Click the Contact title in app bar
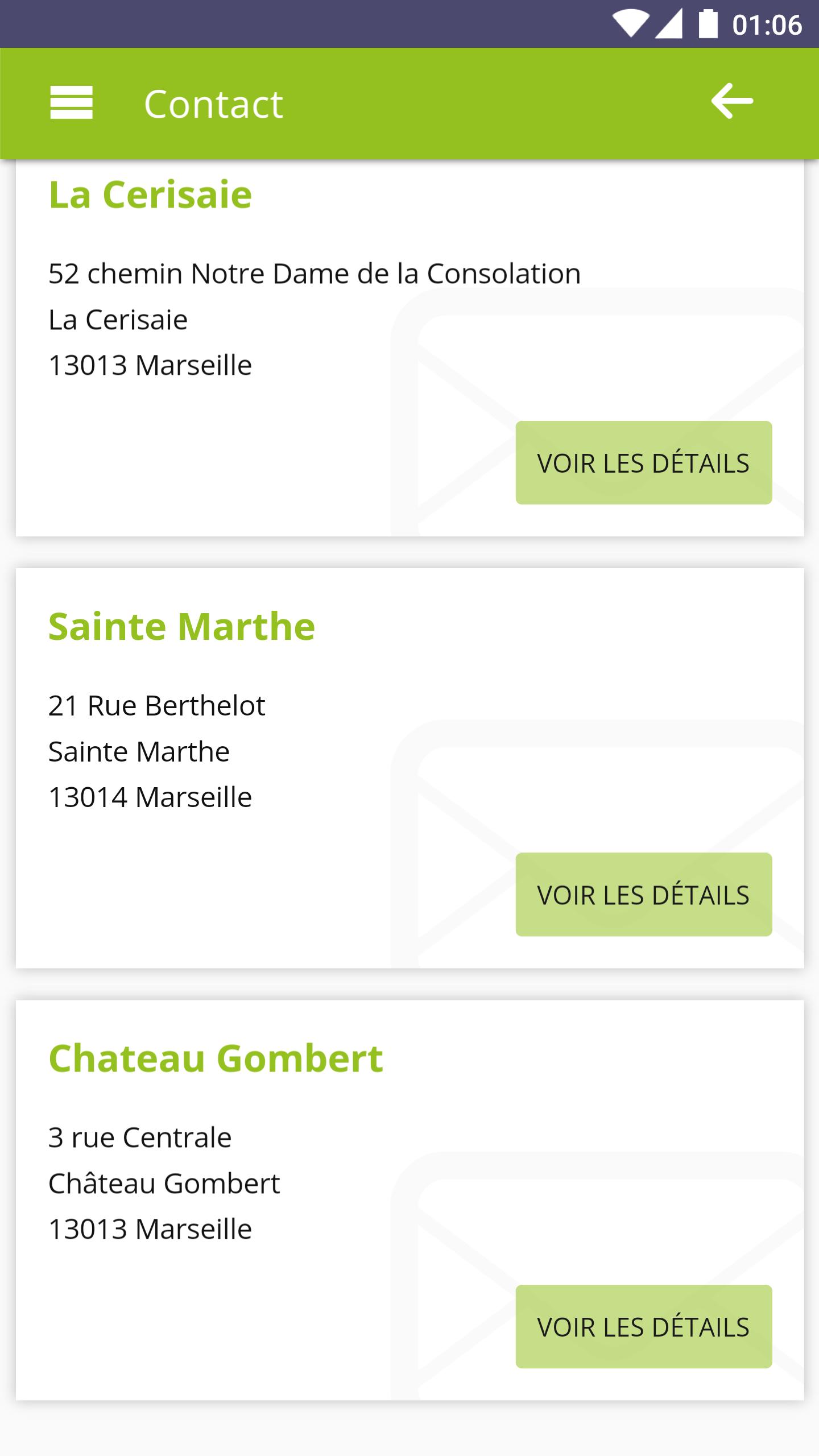Viewport: 819px width, 1456px height. click(x=213, y=103)
